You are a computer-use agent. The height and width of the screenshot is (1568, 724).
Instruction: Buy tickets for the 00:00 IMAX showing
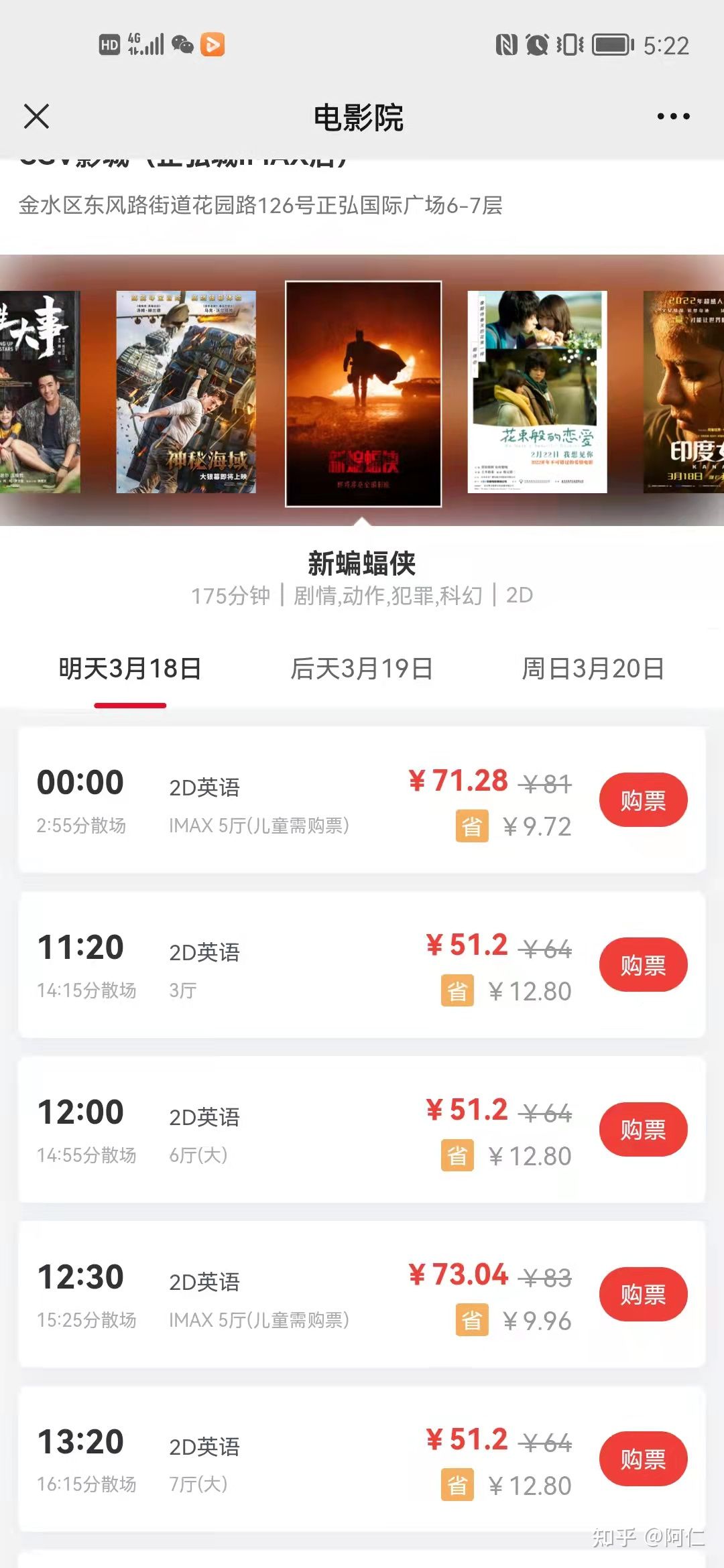(643, 800)
